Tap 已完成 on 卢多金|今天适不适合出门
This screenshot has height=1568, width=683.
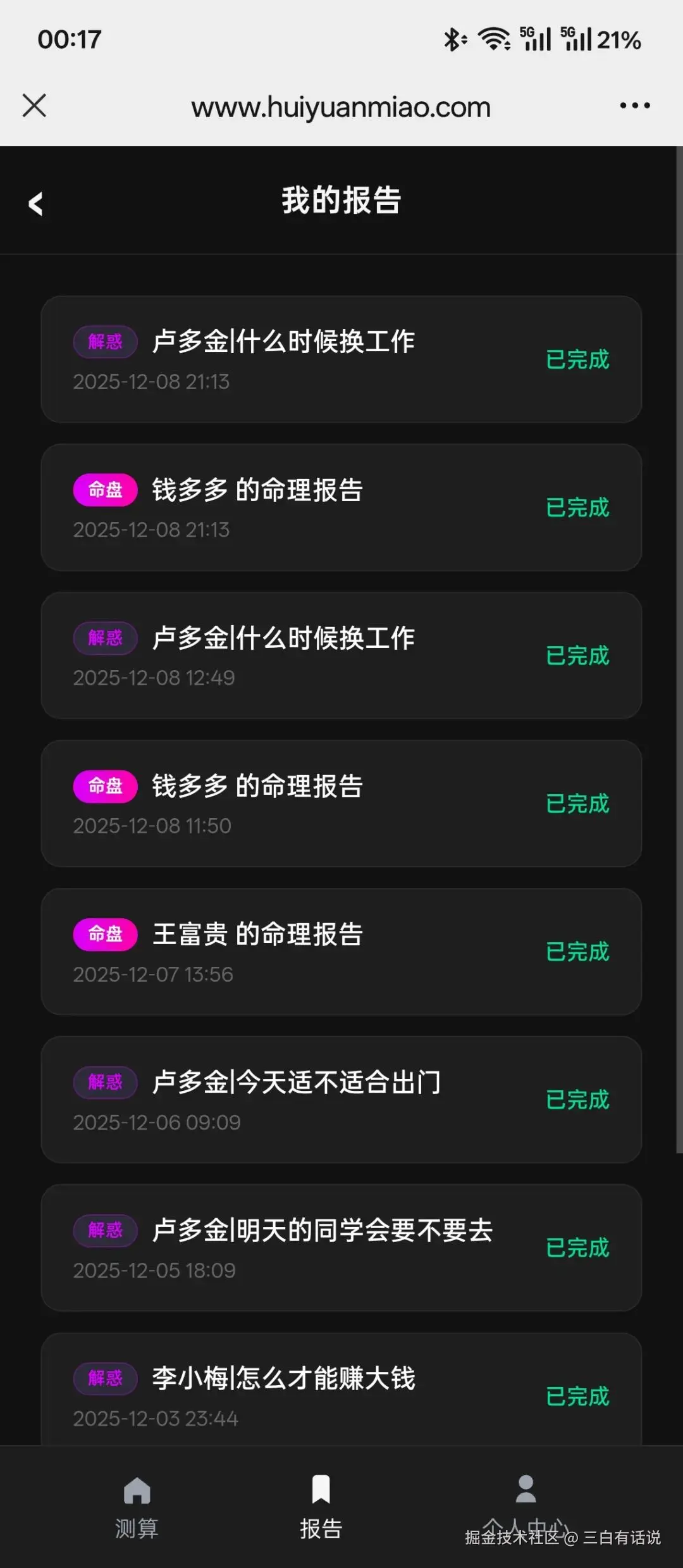[577, 1099]
